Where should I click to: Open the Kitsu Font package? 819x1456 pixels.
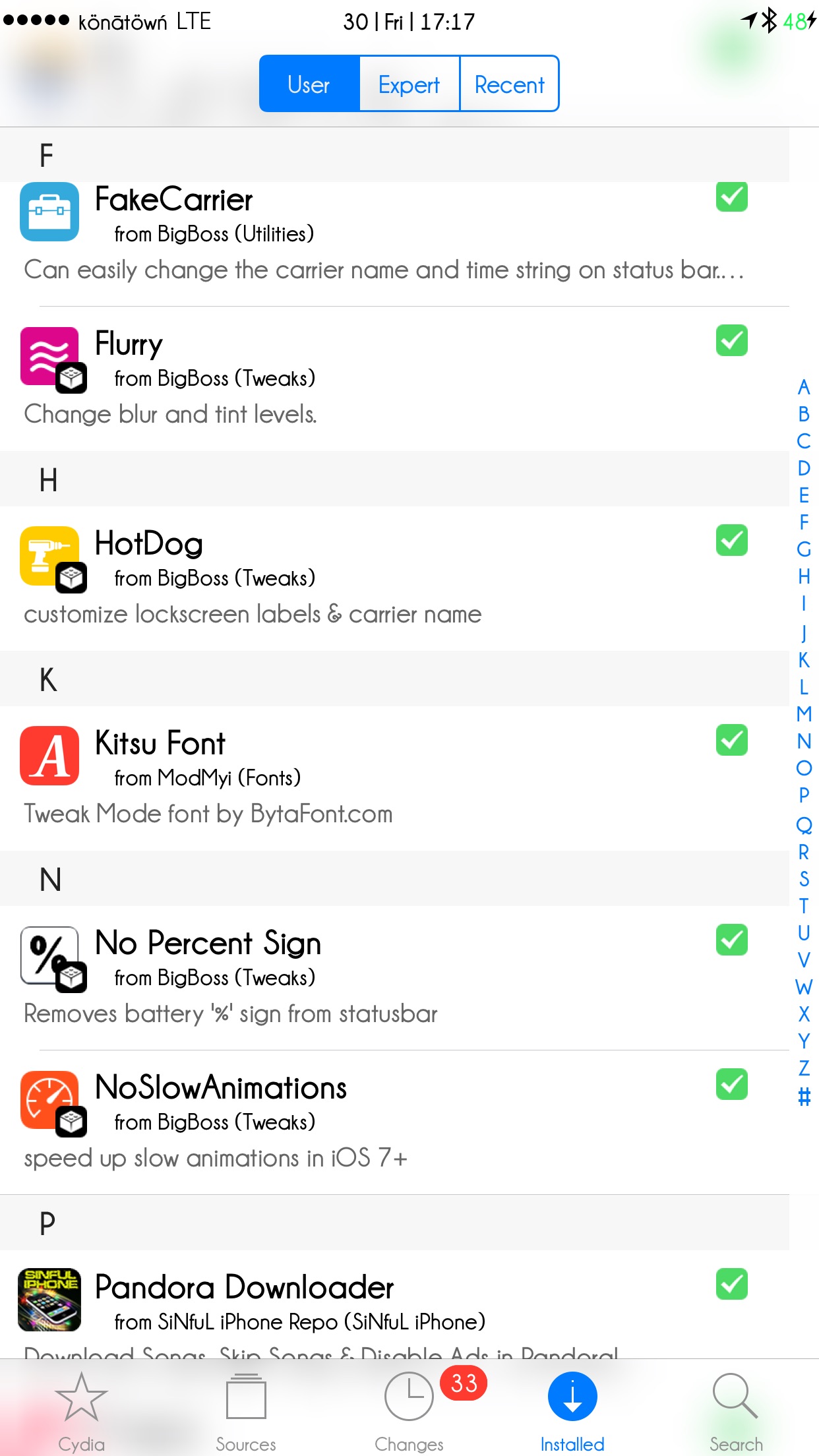[394, 778]
